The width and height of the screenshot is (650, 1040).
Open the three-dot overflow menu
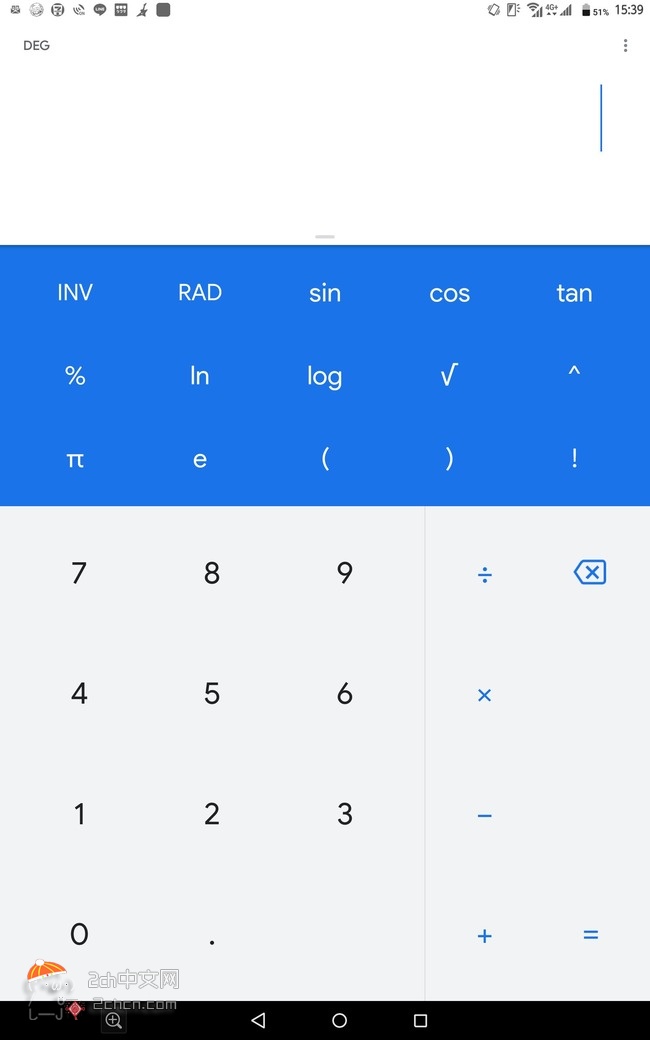pos(625,45)
